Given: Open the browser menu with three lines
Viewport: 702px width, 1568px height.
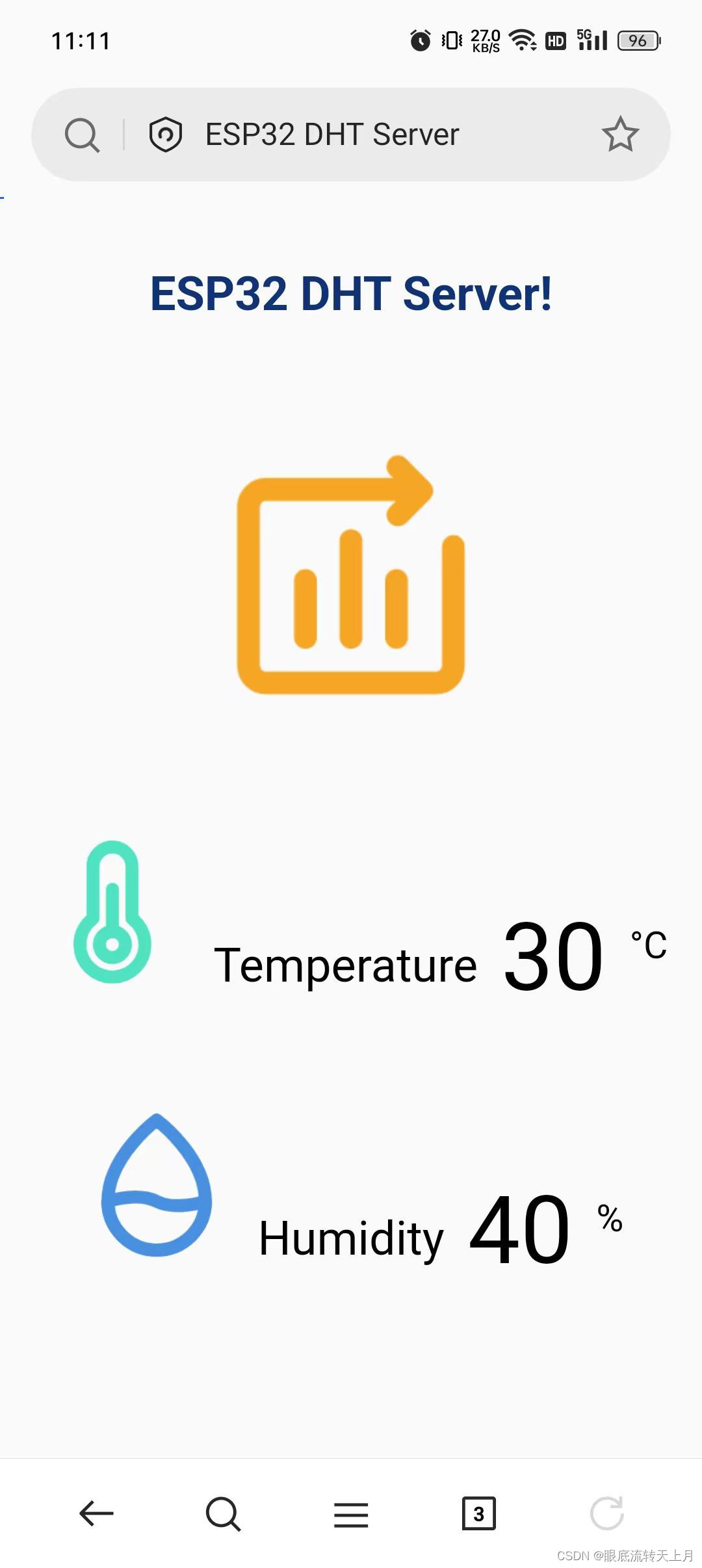Looking at the screenshot, I should pyautogui.click(x=351, y=1514).
